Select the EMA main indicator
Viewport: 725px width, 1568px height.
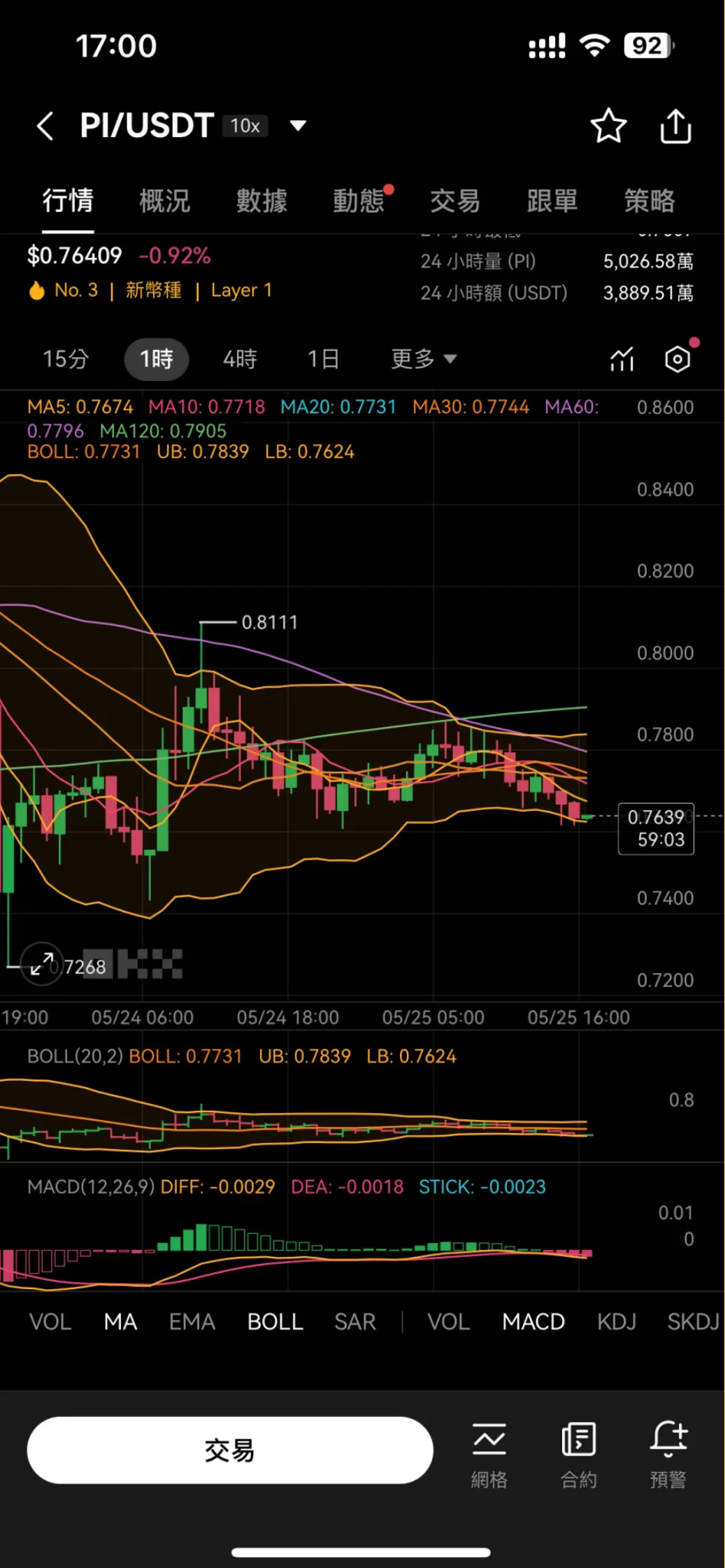[192, 1322]
